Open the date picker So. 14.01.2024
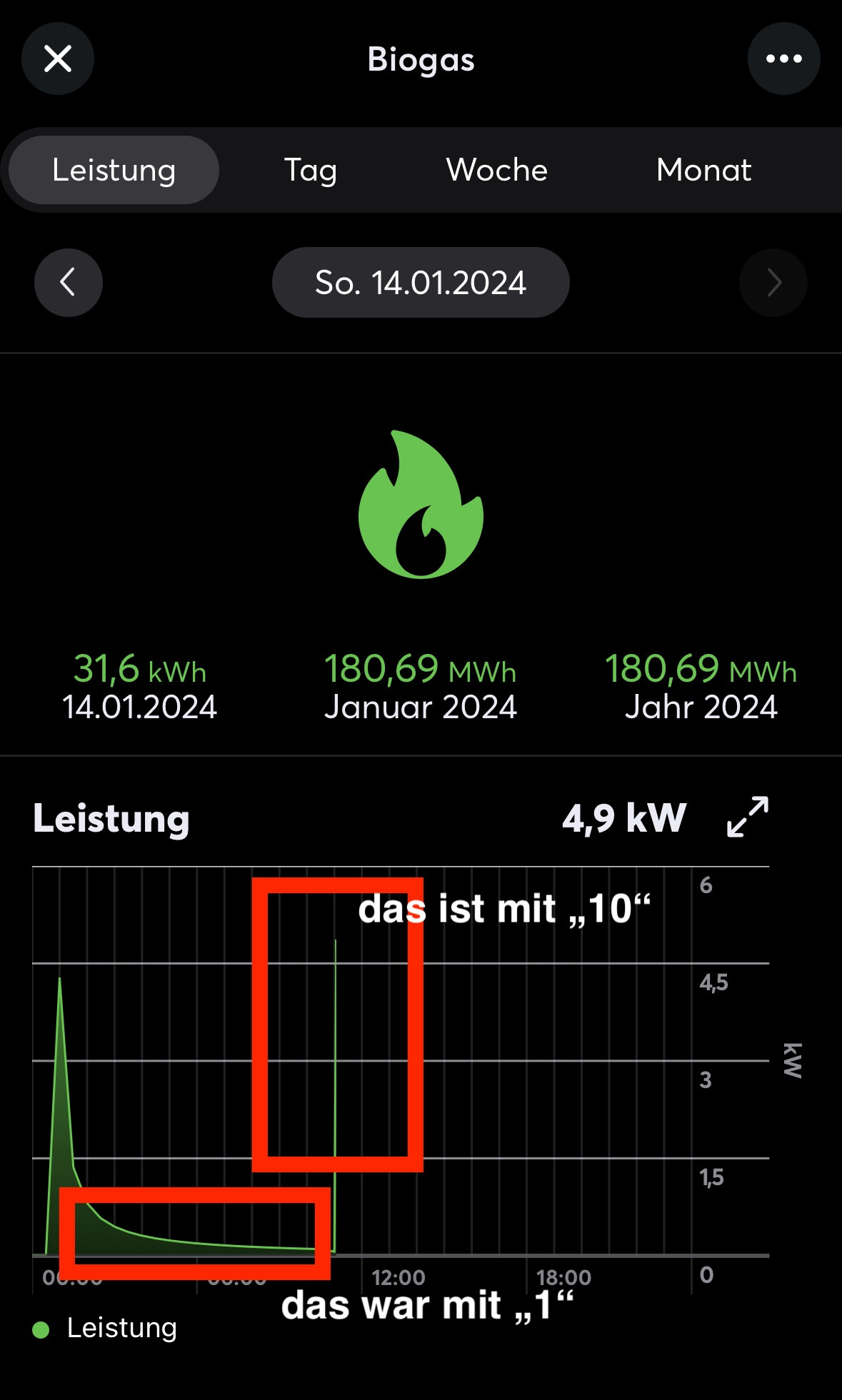Image resolution: width=842 pixels, height=1400 pixels. coord(421,283)
